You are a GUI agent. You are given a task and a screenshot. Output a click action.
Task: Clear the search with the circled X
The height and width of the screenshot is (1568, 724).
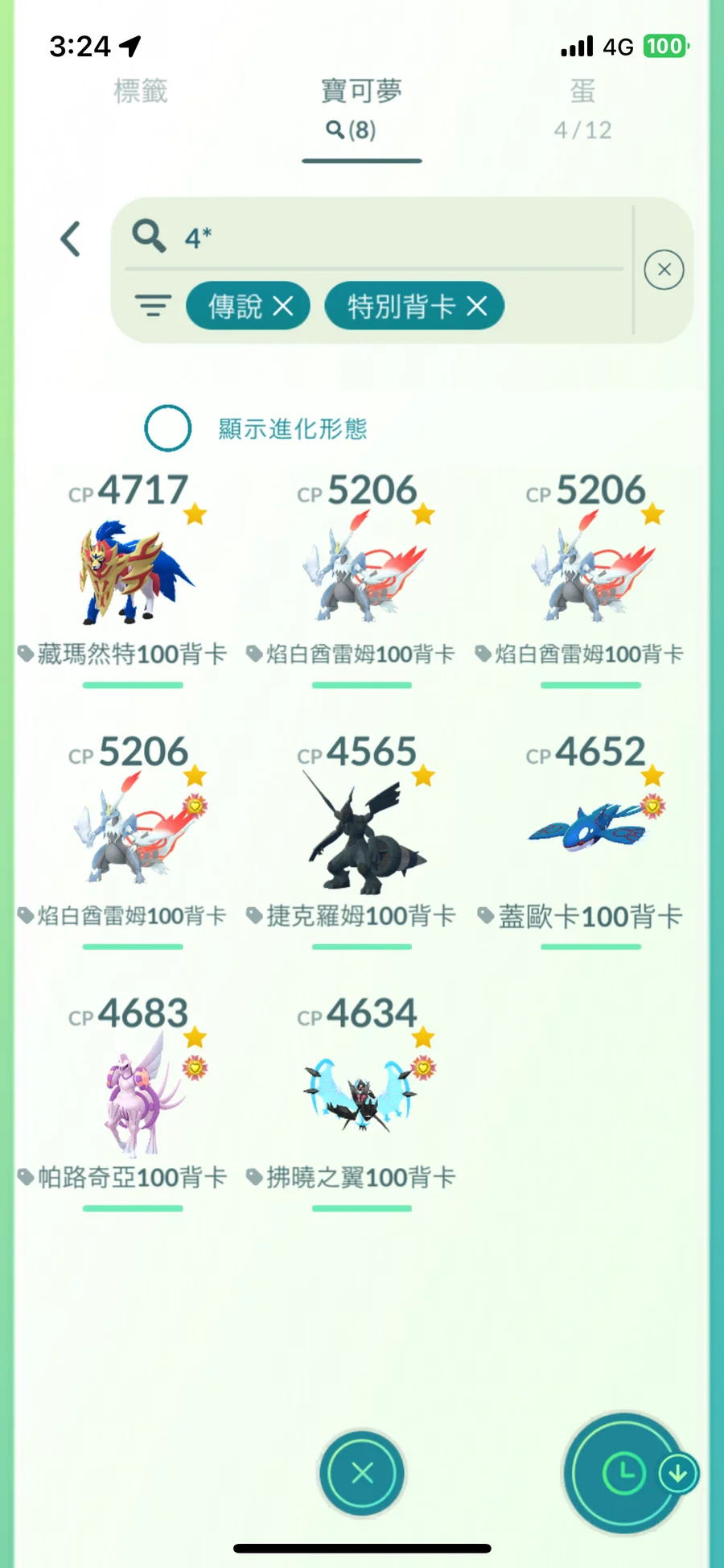664,270
